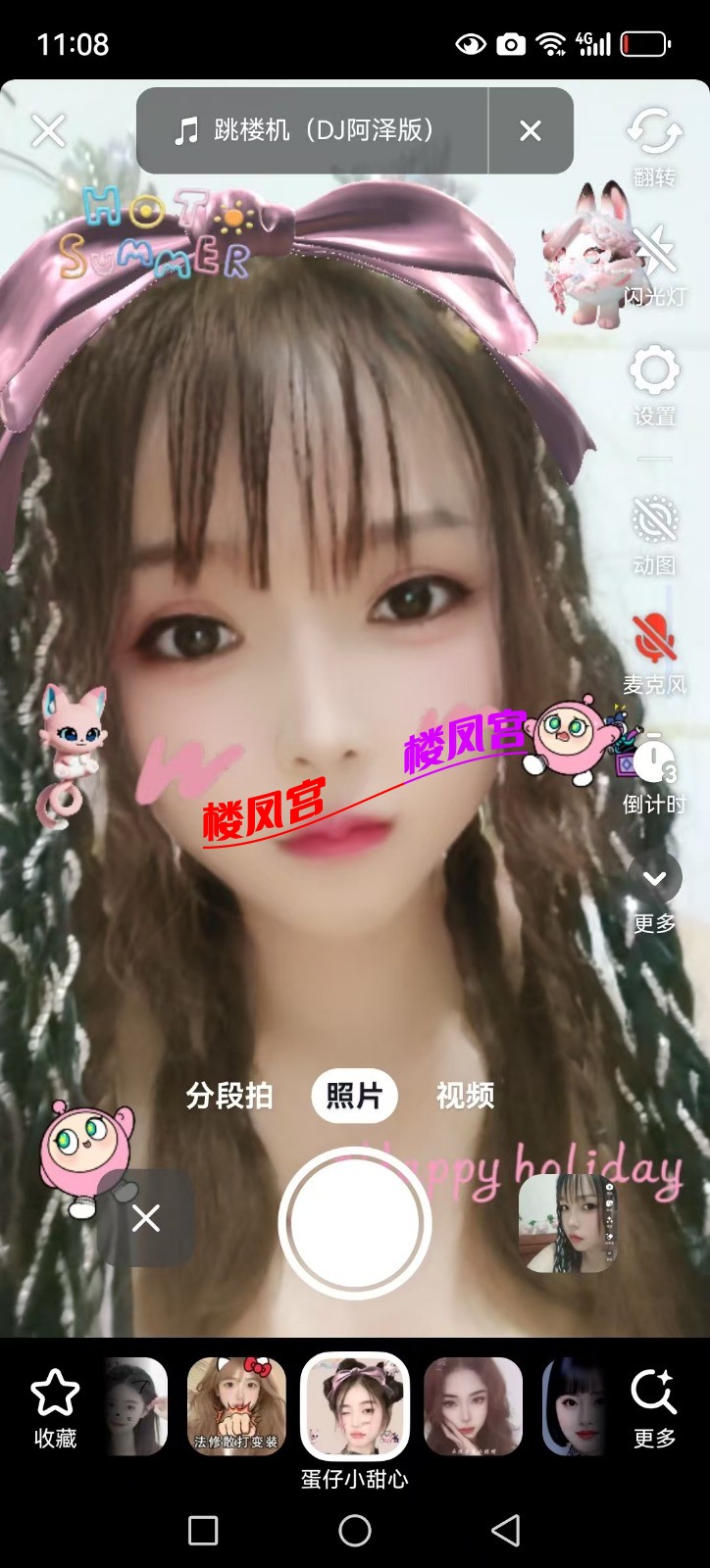Expand the 更多 side tools
The image size is (710, 1568).
point(654,892)
